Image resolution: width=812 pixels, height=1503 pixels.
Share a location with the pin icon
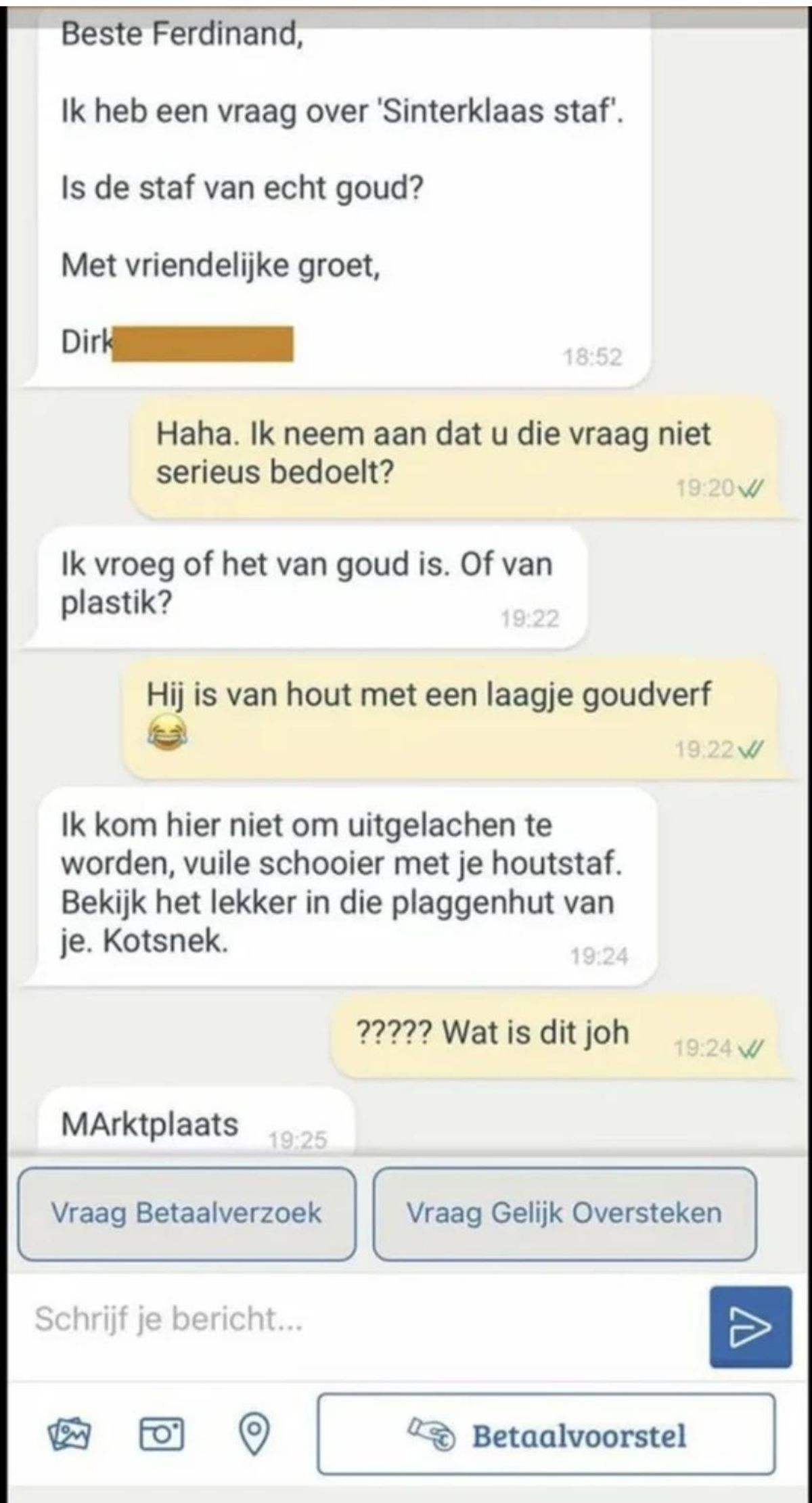(255, 1433)
